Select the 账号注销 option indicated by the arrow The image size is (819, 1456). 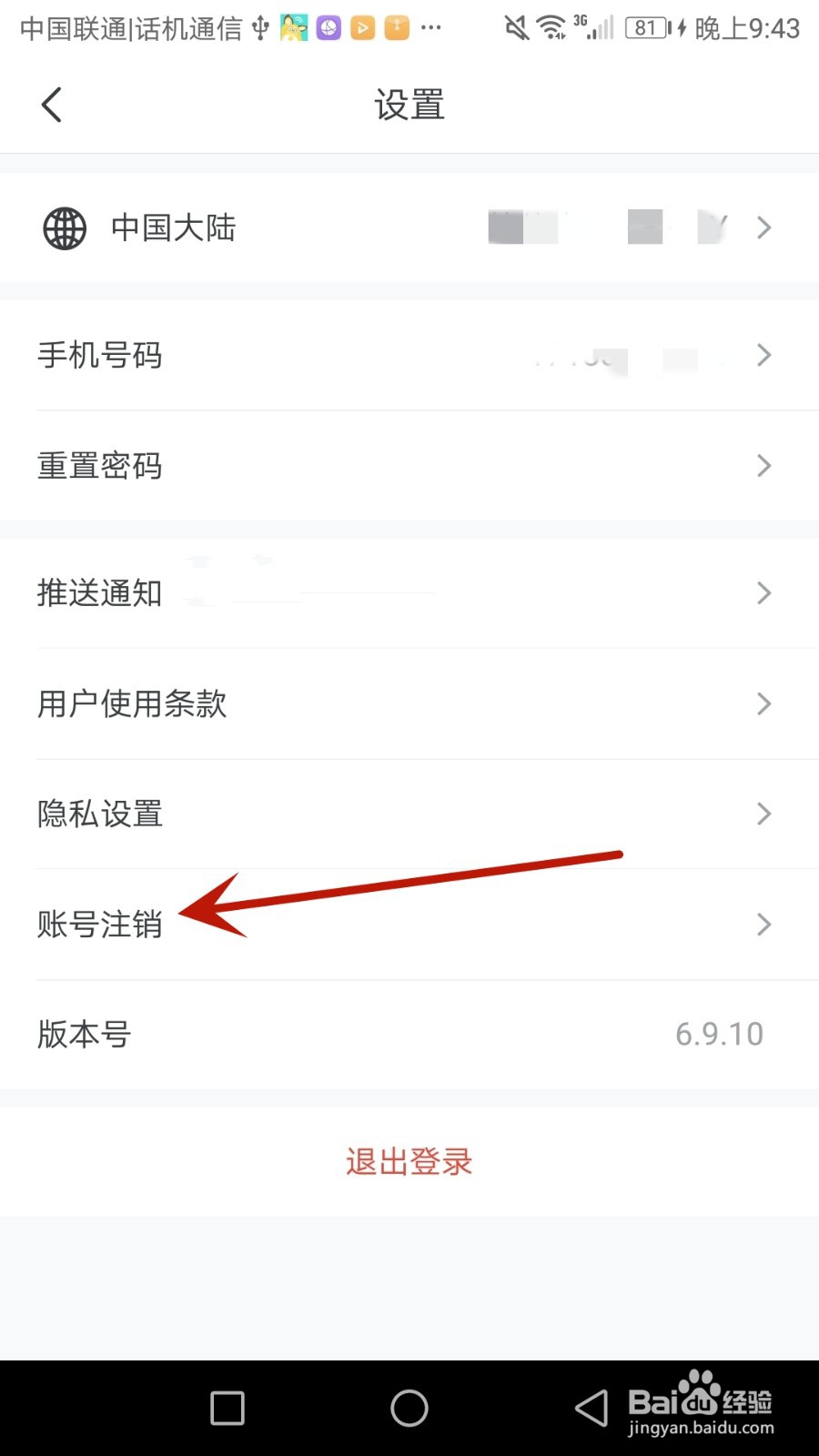(x=99, y=925)
